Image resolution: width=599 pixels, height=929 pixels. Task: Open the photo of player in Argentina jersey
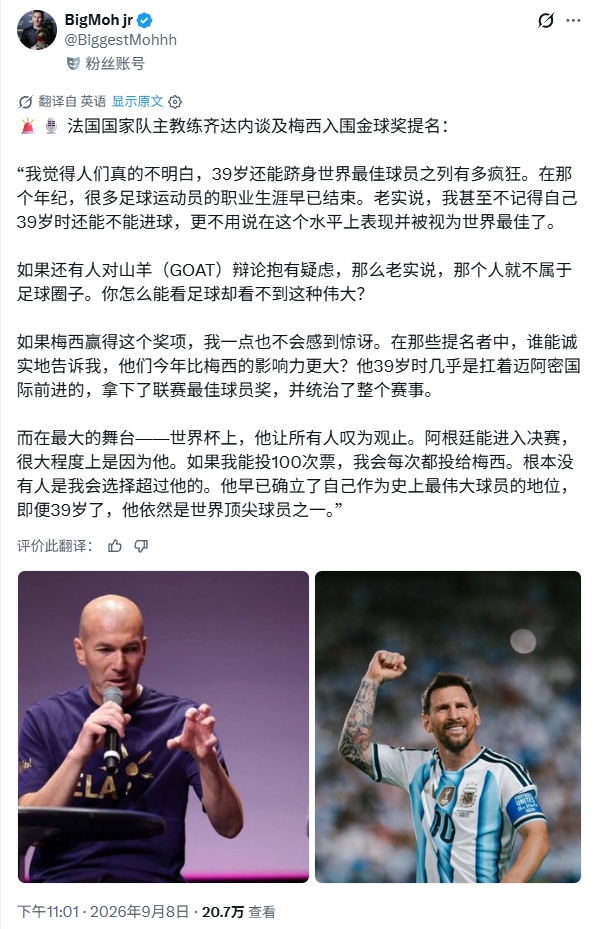[448, 726]
